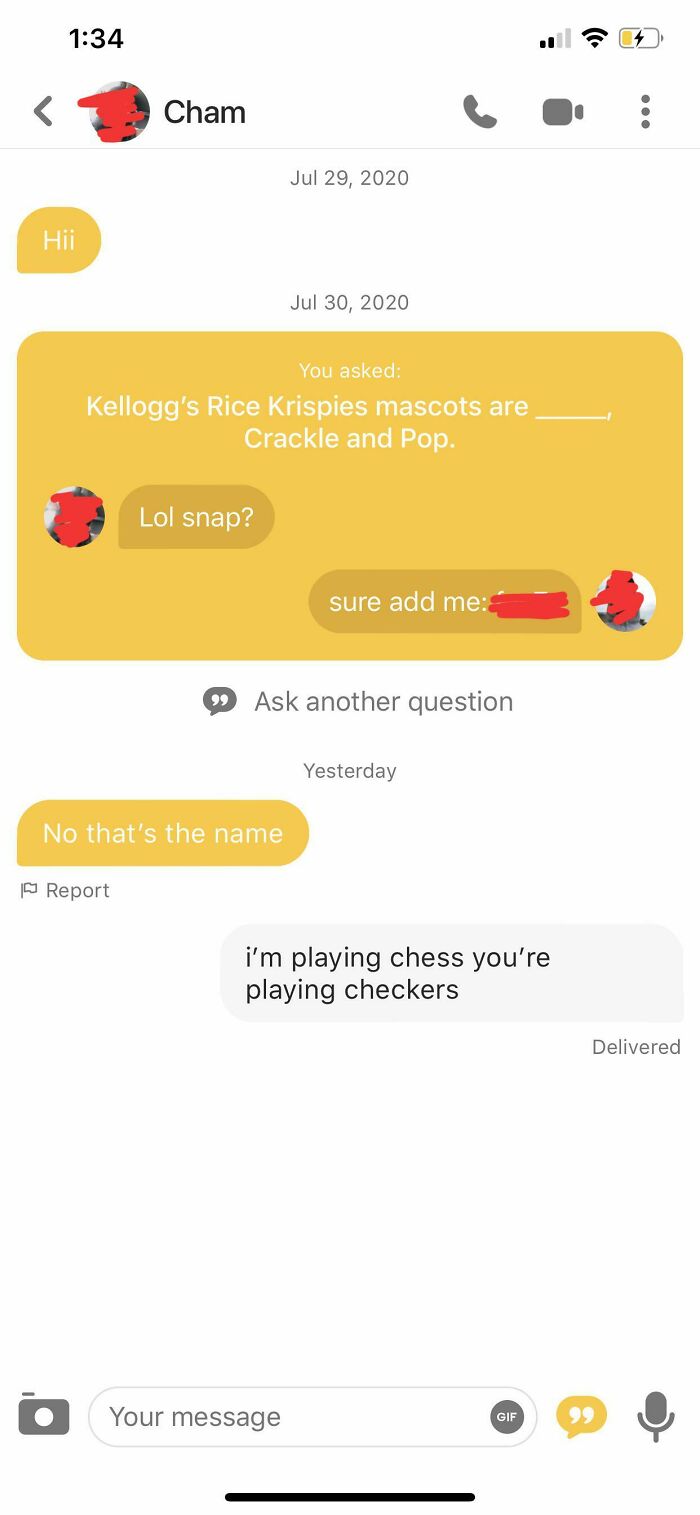Record a voice message with the microphone

655,1416
